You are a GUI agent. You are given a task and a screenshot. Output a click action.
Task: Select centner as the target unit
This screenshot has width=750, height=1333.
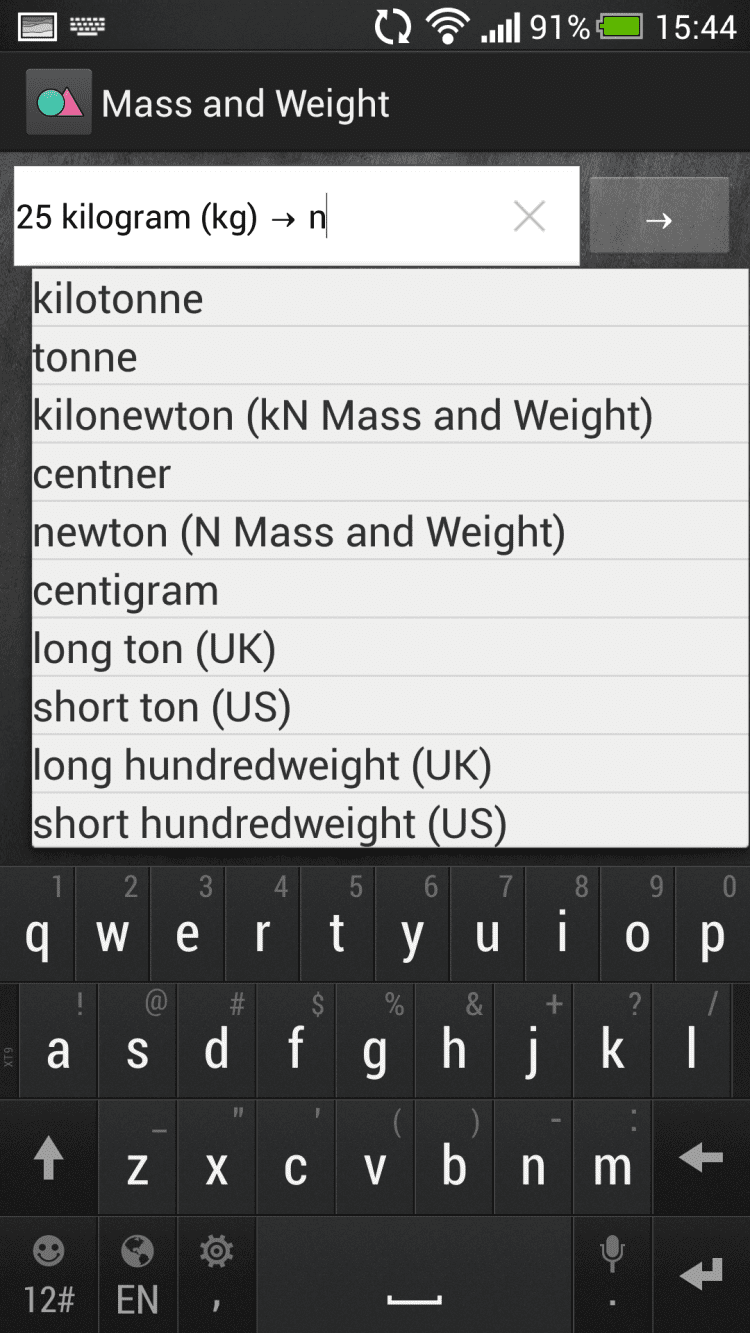pos(390,473)
